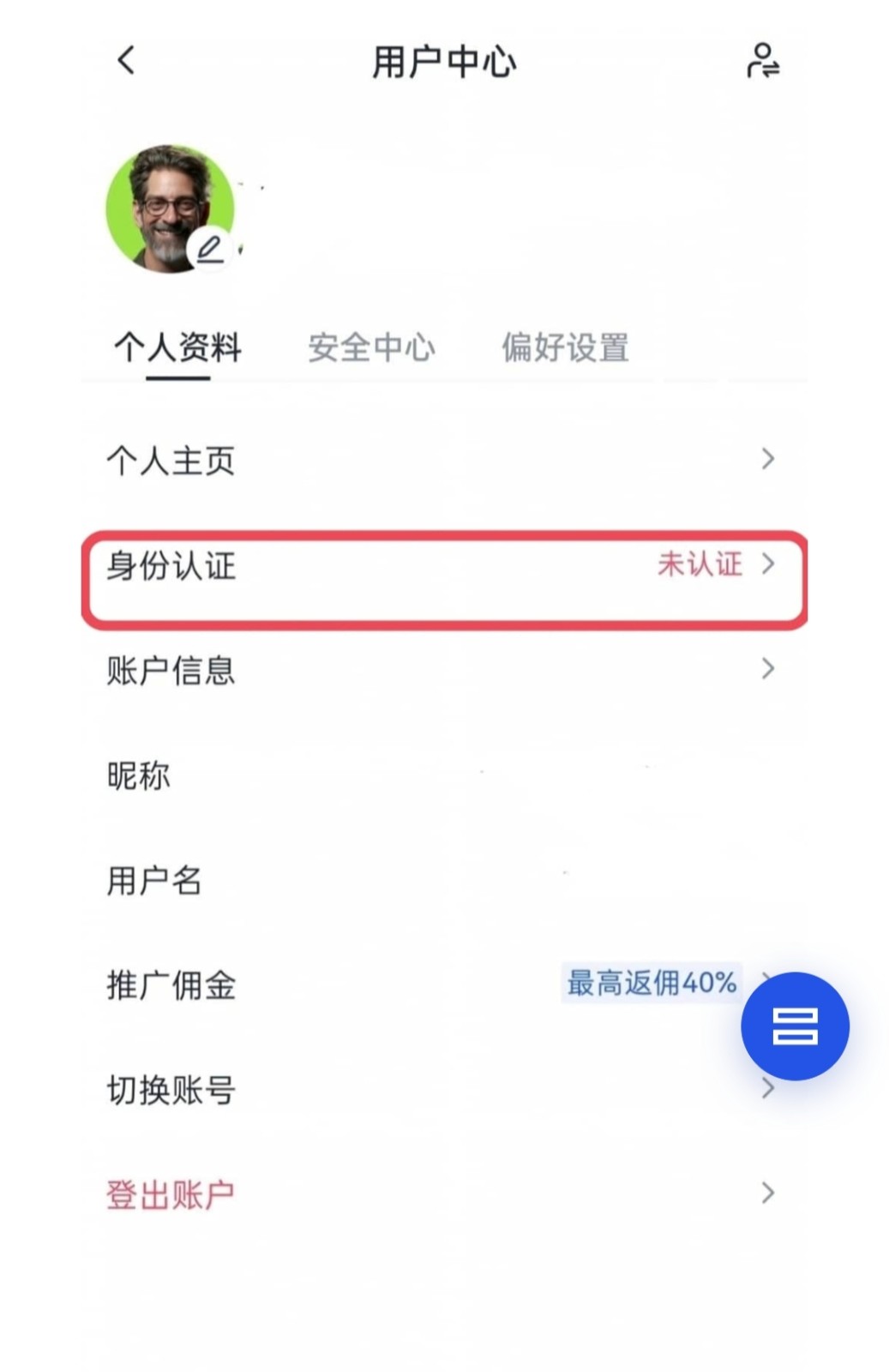Screen dimensions: 889x1372
Task: Switch to the 安全中心 tab
Action: click(371, 347)
